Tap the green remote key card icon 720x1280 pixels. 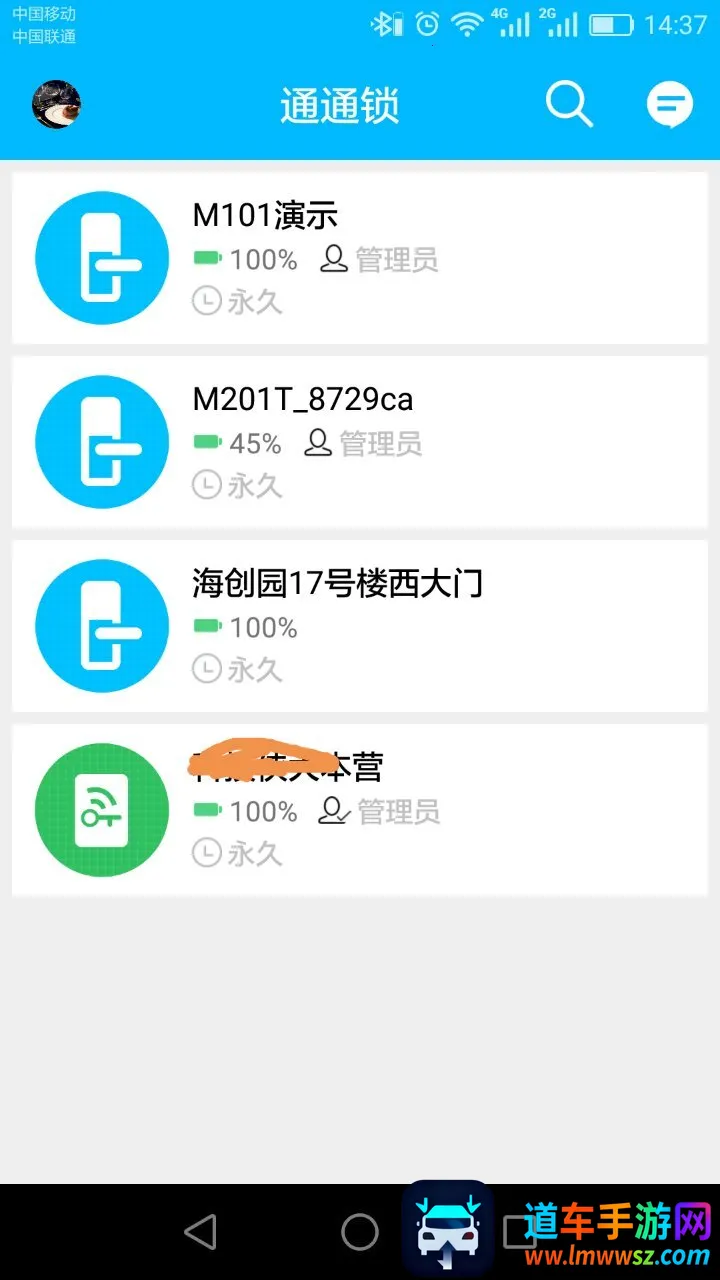coord(101,809)
